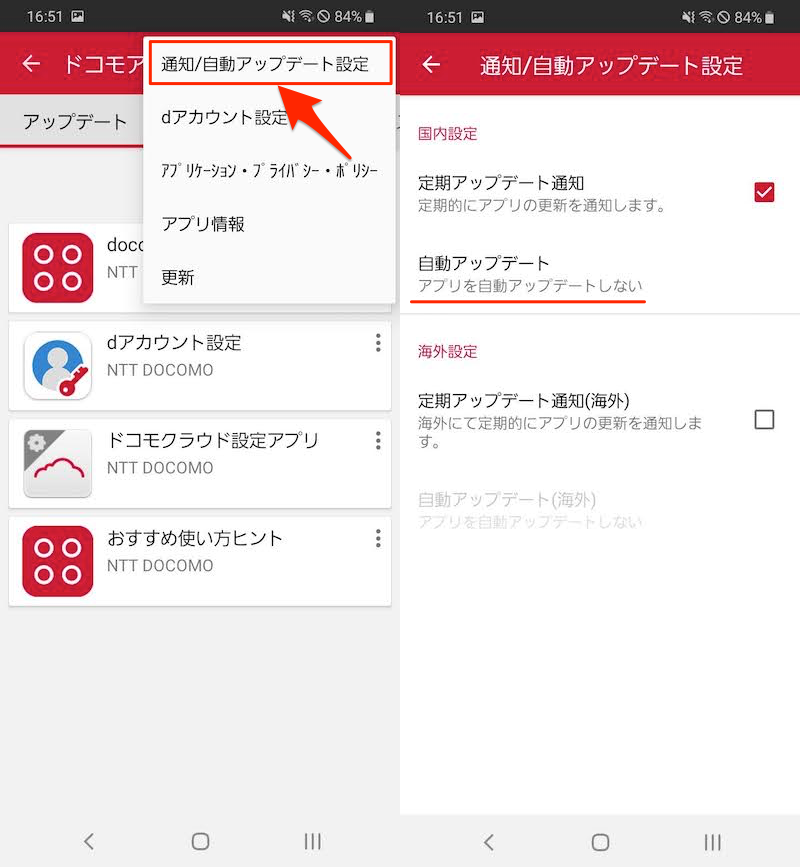Open 通知/自動アップデート設定 from the menu
This screenshot has height=867, width=800.
coord(265,64)
